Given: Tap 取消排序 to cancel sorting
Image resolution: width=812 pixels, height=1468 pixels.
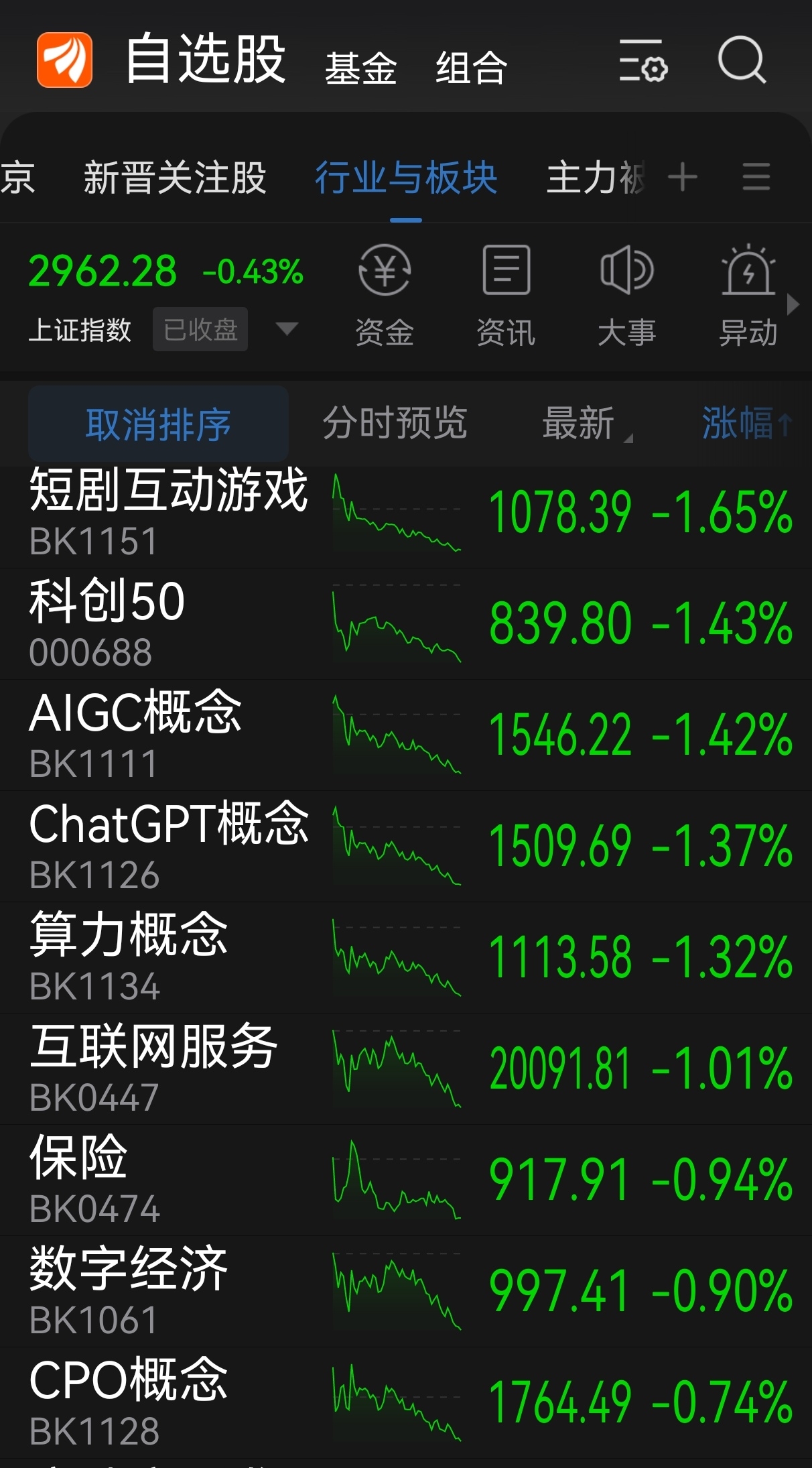Looking at the screenshot, I should tap(158, 424).
